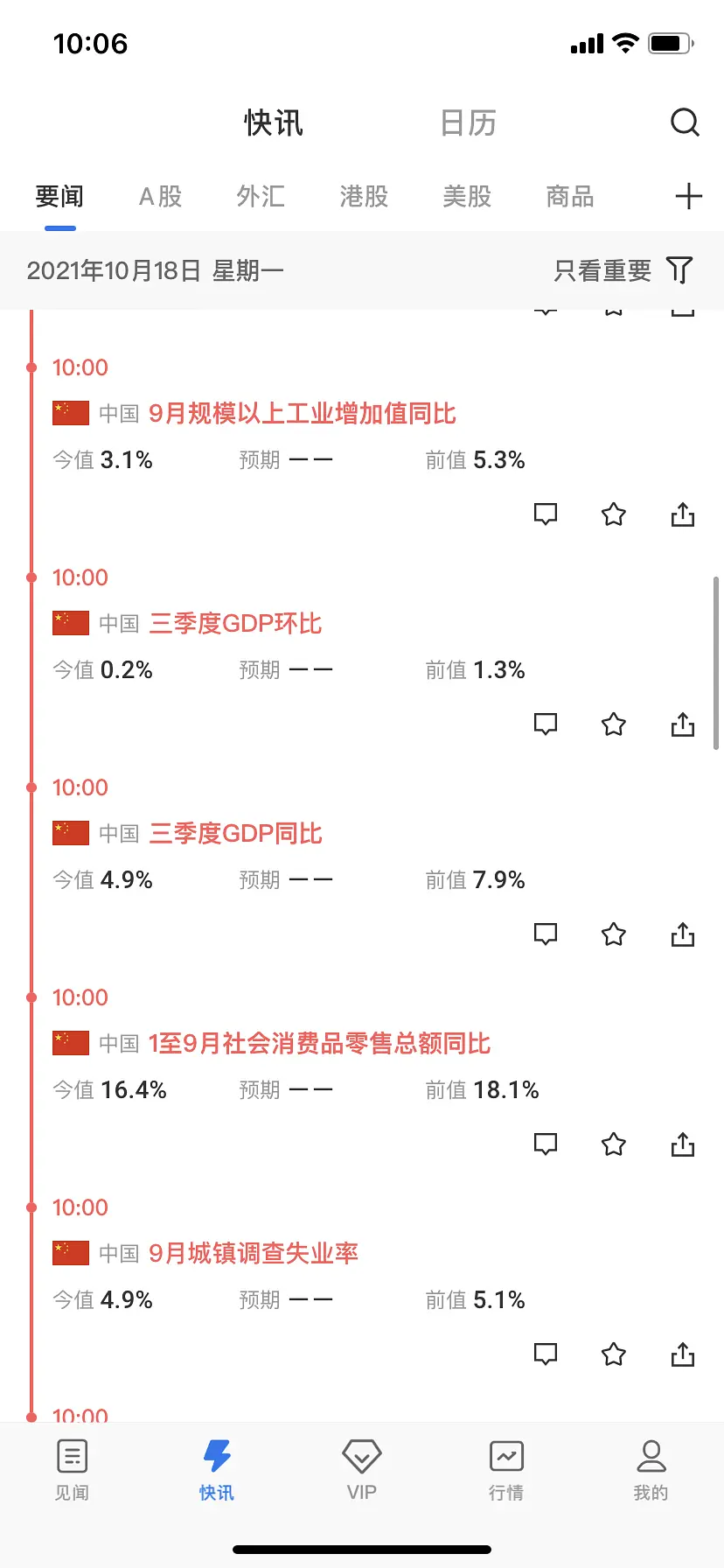Image resolution: width=724 pixels, height=1568 pixels.
Task: Comment on 9月规模以上工业增加值同比
Action: pos(546,514)
